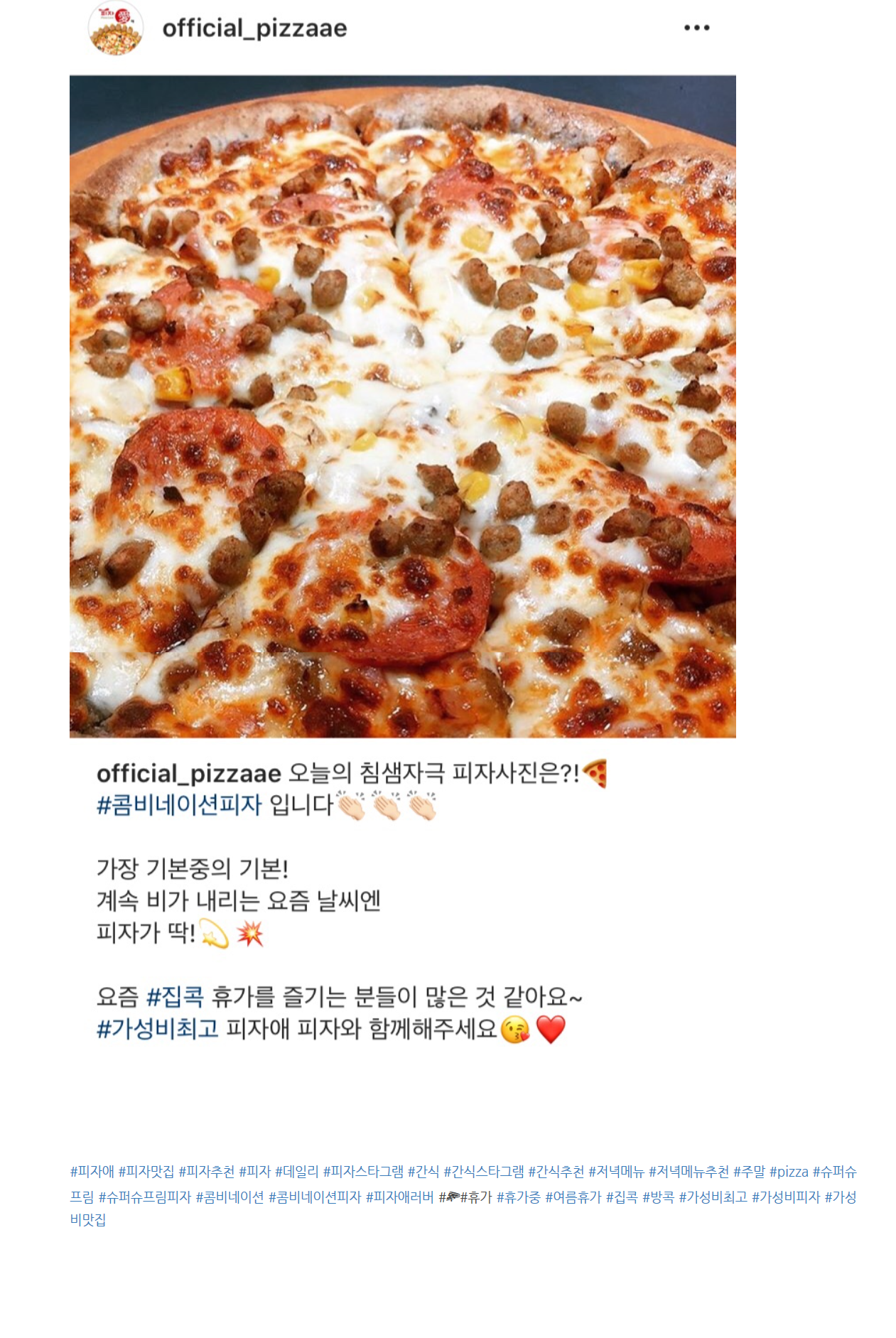Viewport: 896px width, 1338px height.
Task: Tap the #저녁메뉴추천 hashtag
Action: tap(689, 1172)
